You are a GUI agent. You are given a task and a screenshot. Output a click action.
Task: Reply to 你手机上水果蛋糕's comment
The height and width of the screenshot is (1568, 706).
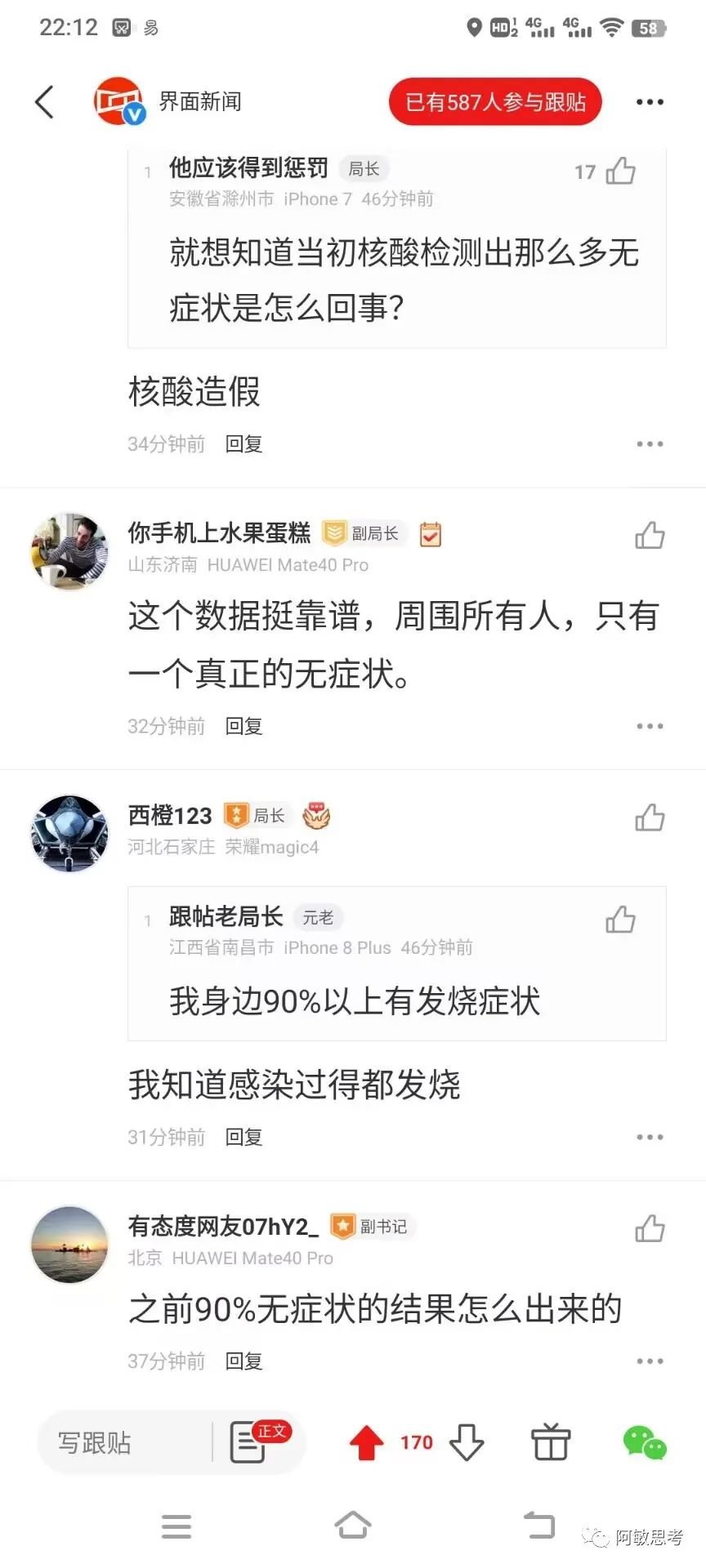tap(244, 726)
